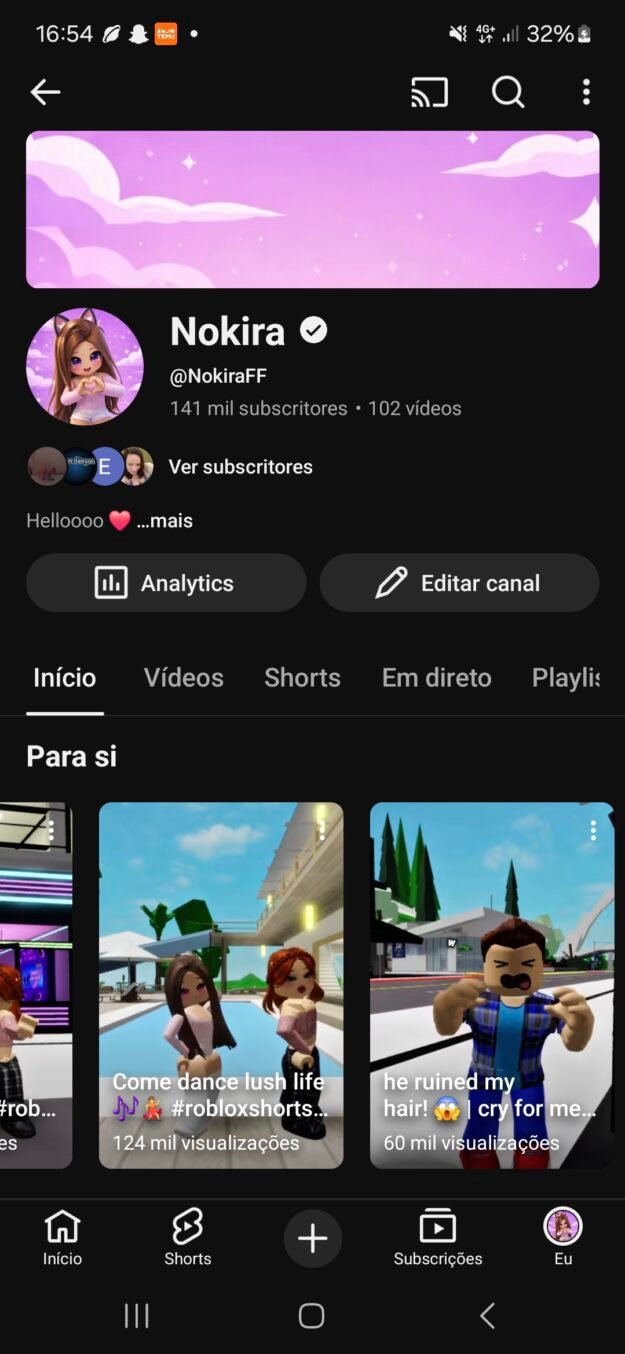Search within the channel

coord(508,93)
